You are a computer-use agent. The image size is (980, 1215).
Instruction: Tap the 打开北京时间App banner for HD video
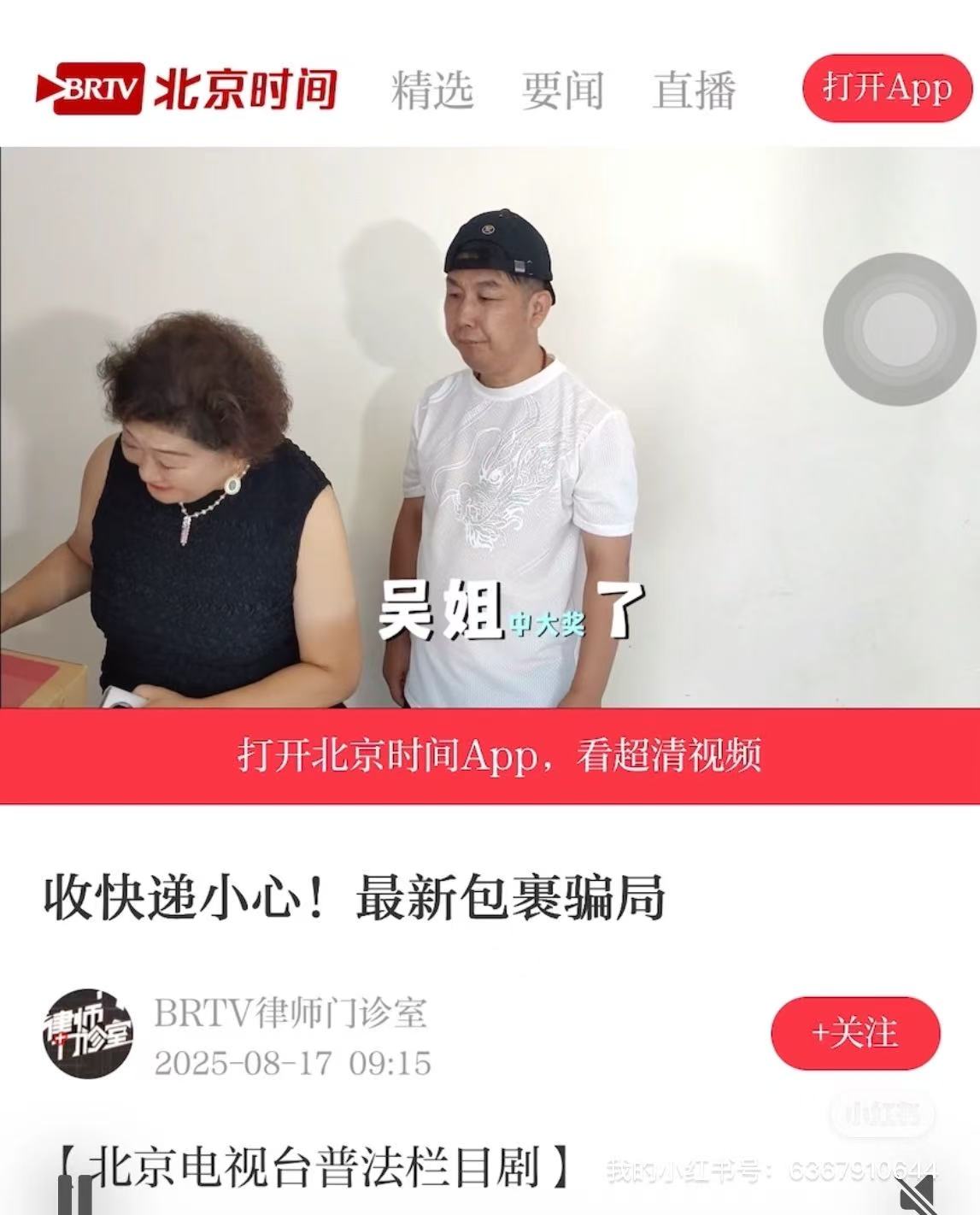[490, 756]
